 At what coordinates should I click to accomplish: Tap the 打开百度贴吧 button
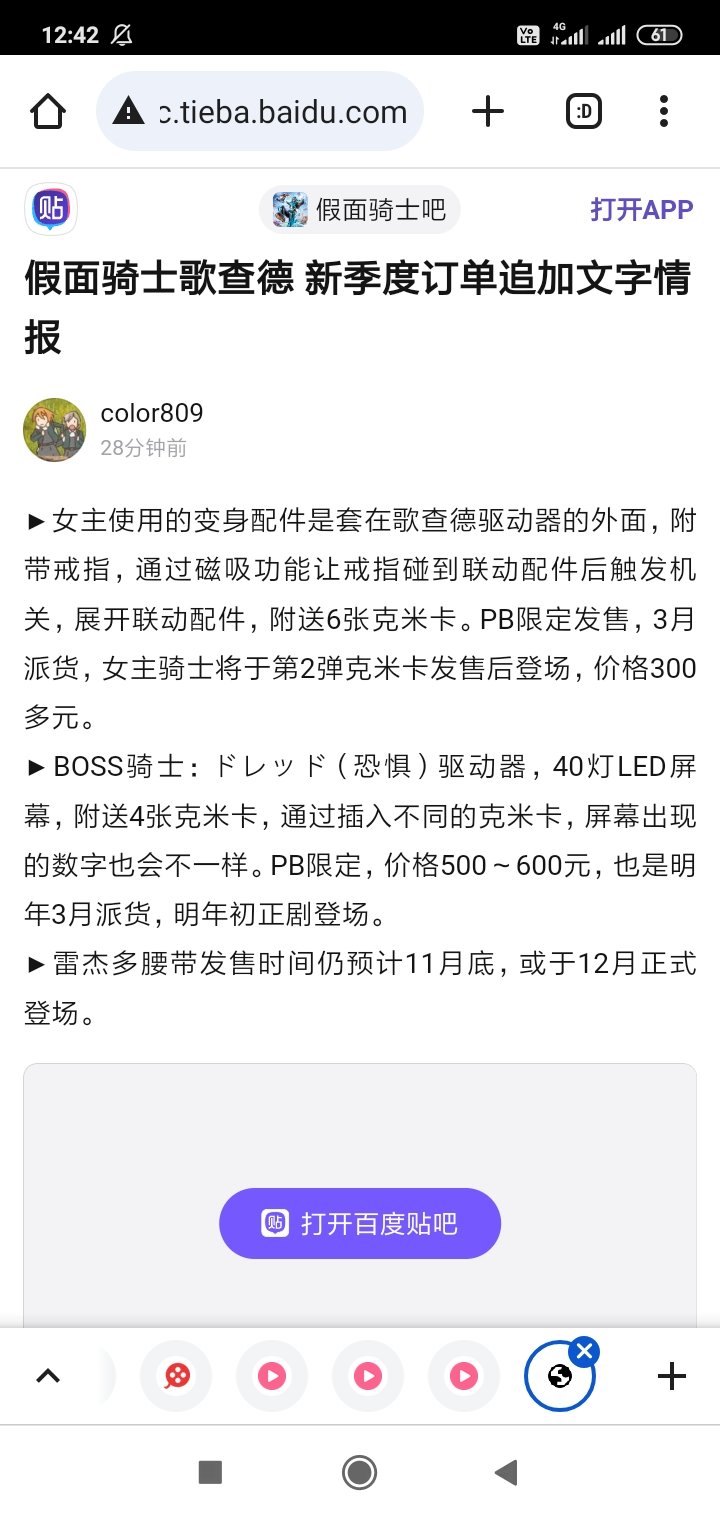click(360, 1223)
